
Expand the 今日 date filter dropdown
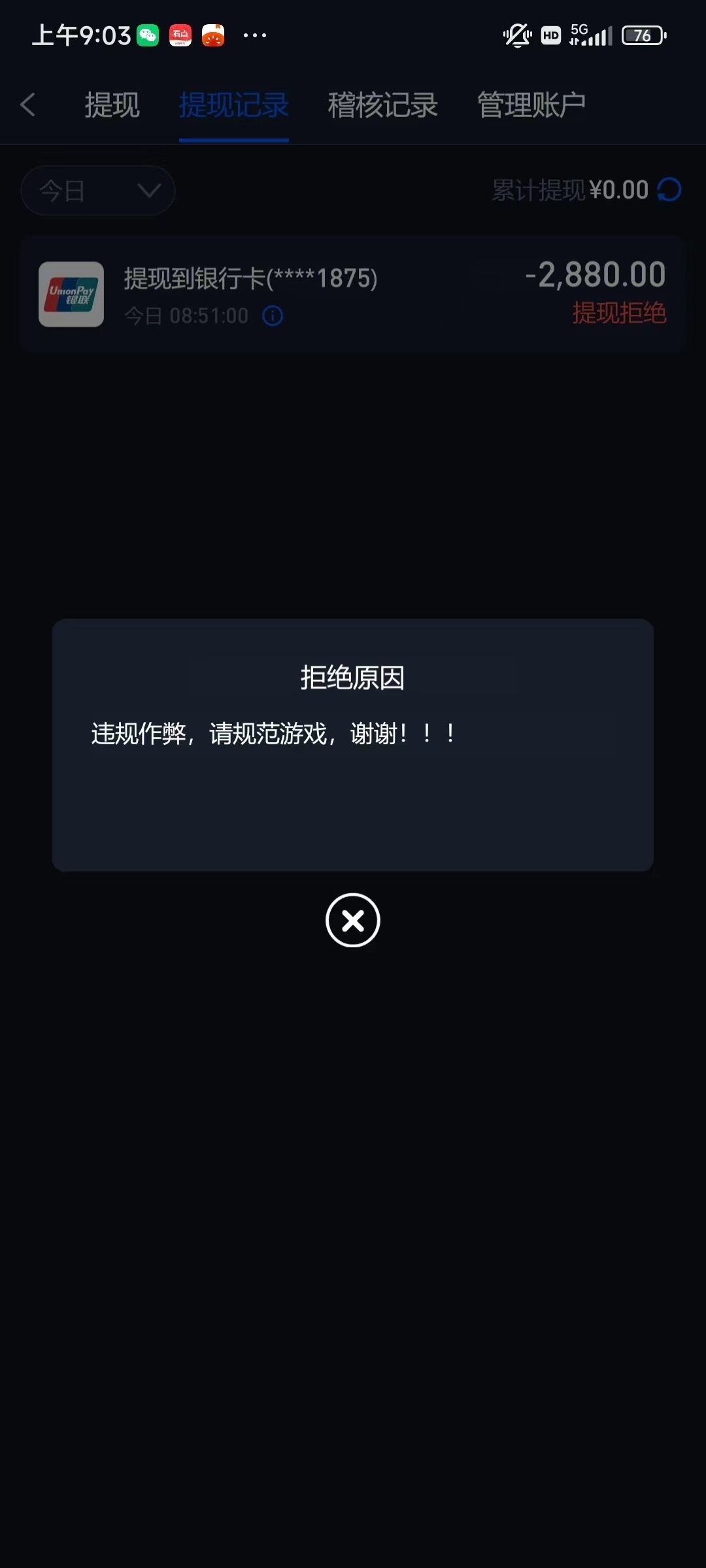click(98, 191)
